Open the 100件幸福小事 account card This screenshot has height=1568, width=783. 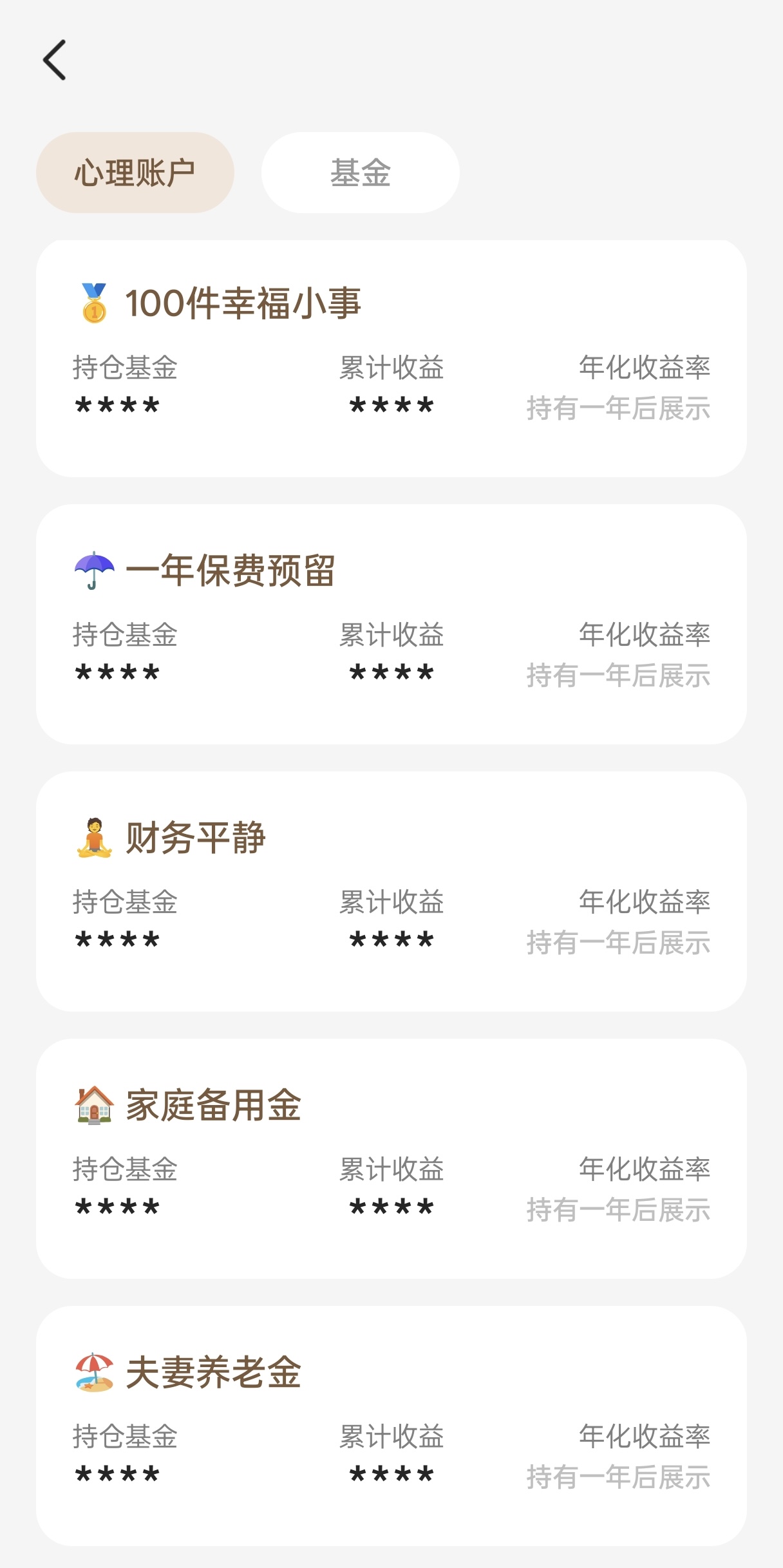tap(391, 358)
